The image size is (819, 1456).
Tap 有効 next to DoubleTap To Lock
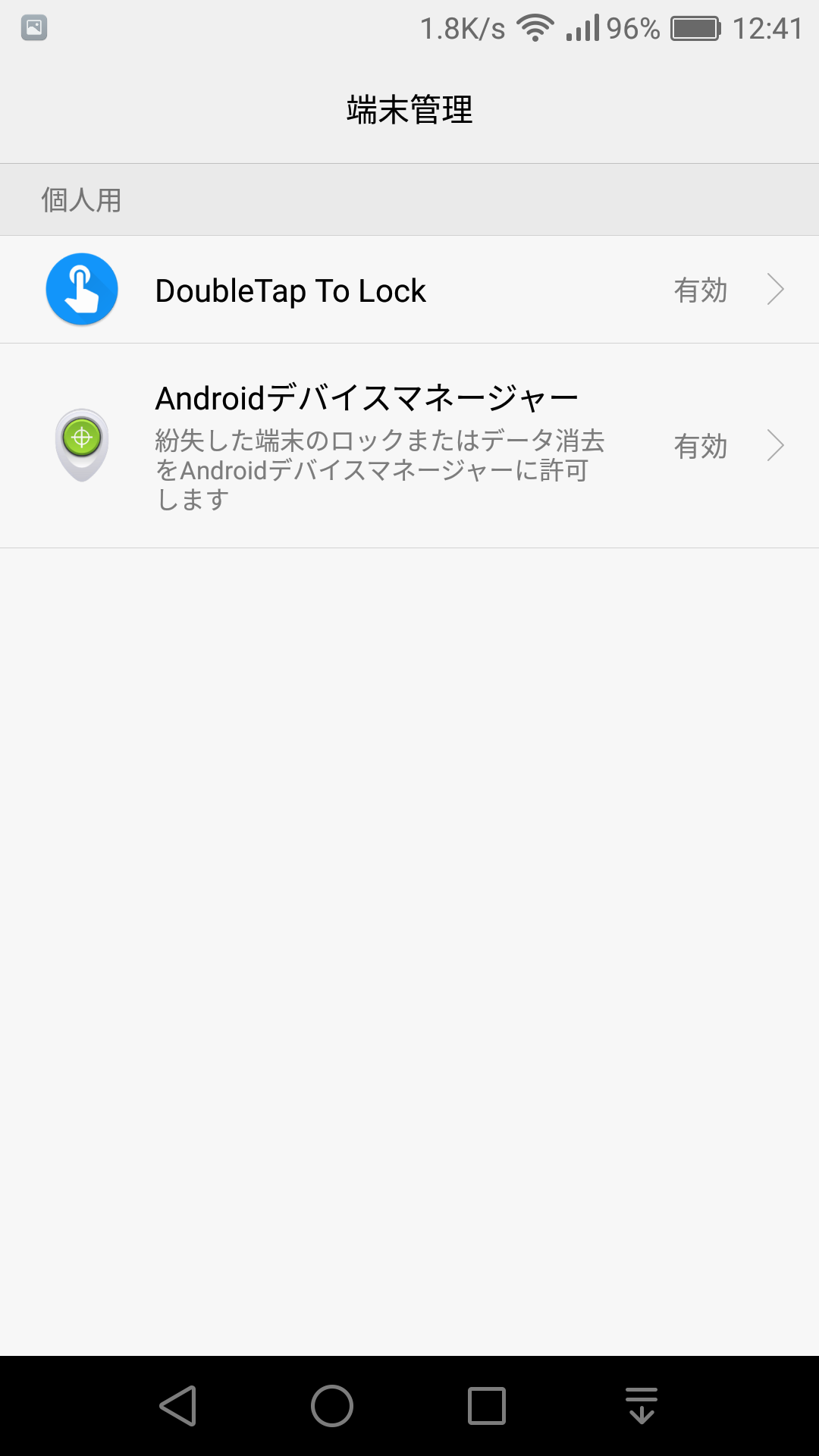701,289
